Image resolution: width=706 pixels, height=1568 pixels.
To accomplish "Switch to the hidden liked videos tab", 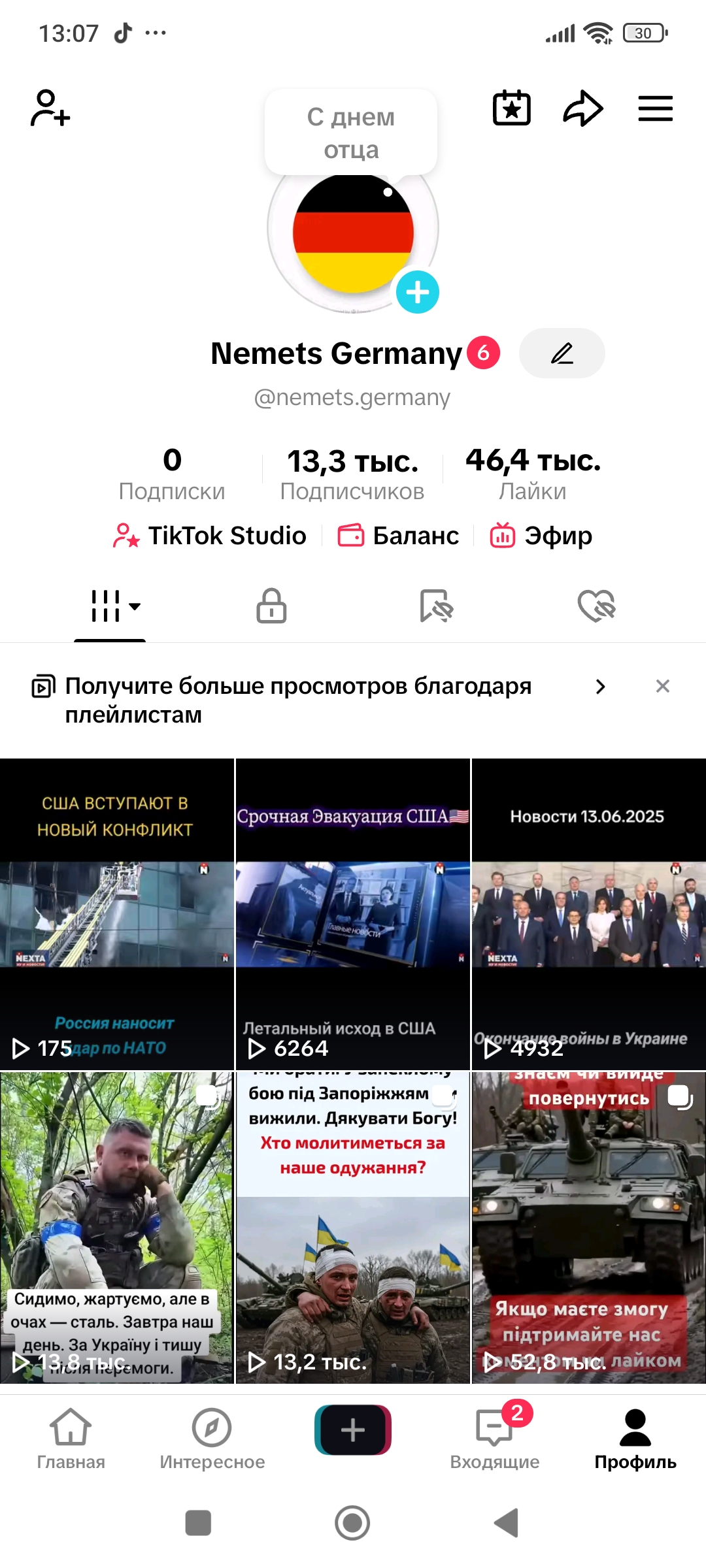I will [596, 606].
